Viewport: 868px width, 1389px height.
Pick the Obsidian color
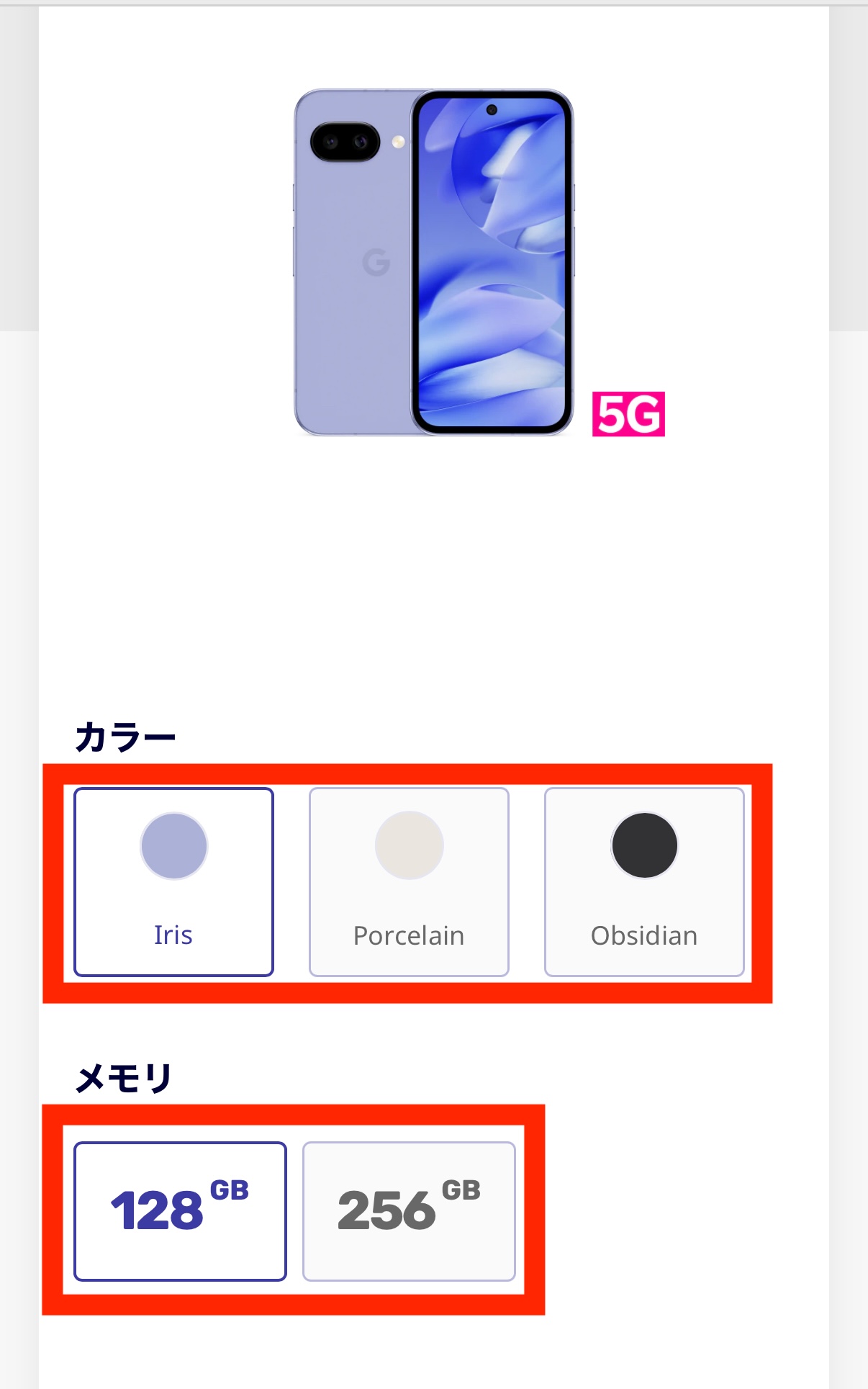[x=644, y=881]
